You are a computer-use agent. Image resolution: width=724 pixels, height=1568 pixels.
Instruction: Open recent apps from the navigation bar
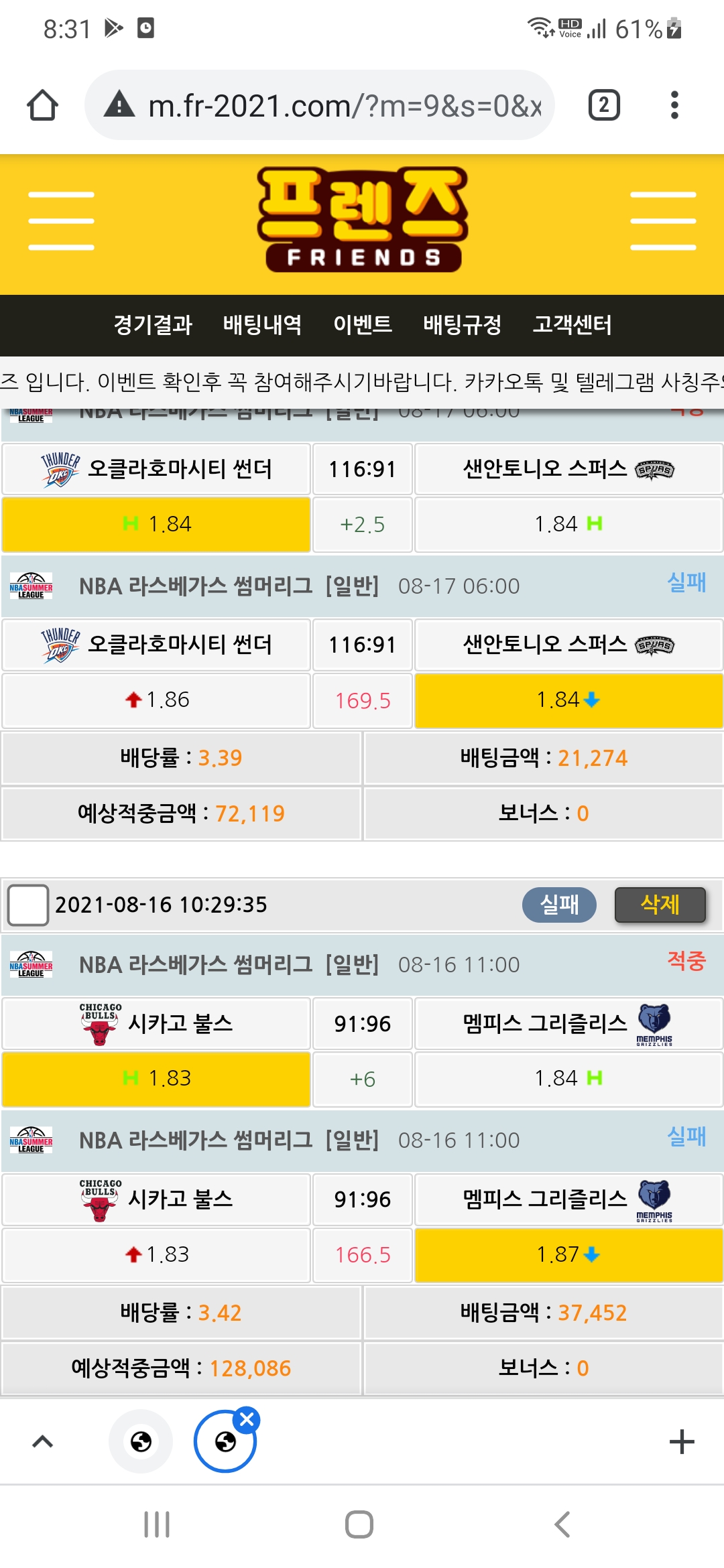pos(157,1524)
